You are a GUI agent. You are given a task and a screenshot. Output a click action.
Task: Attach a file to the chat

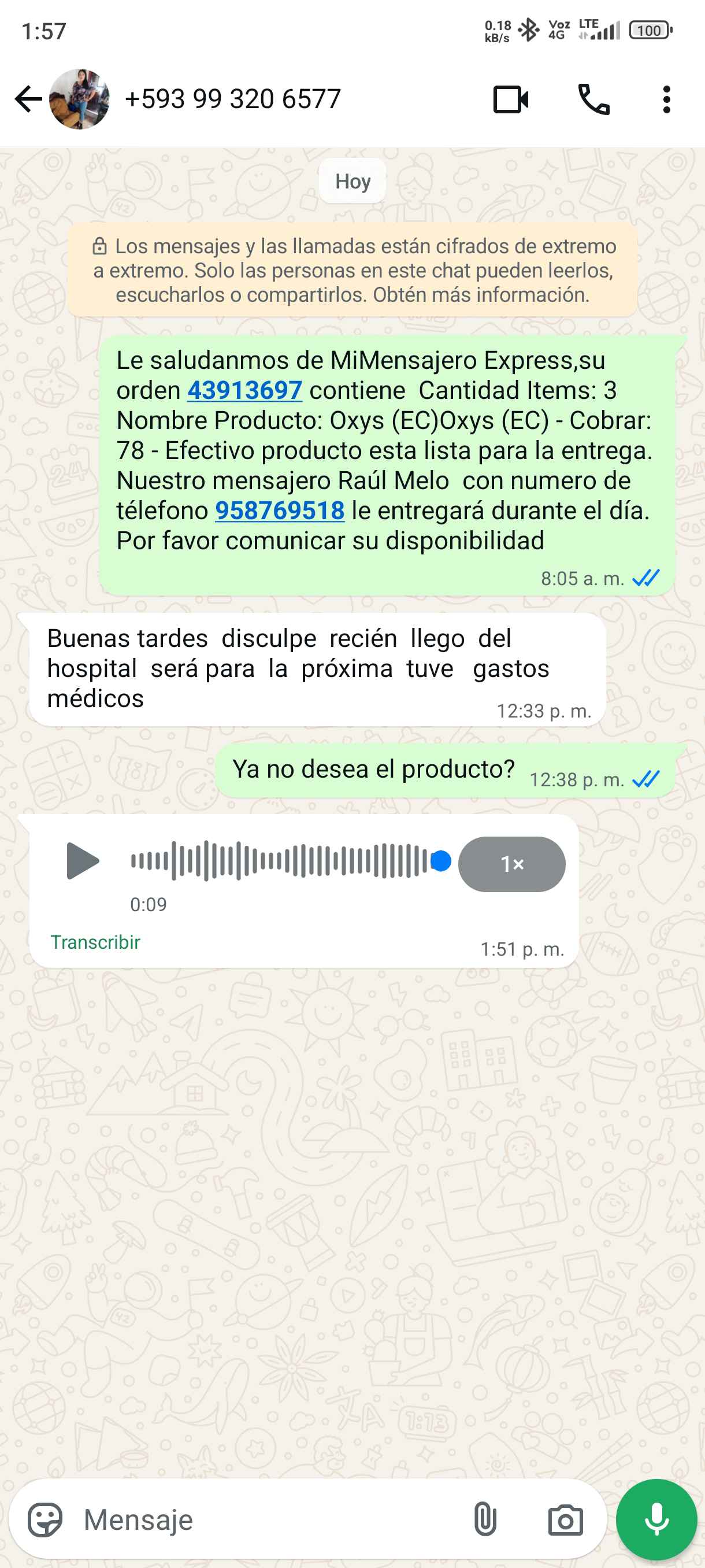(485, 1519)
